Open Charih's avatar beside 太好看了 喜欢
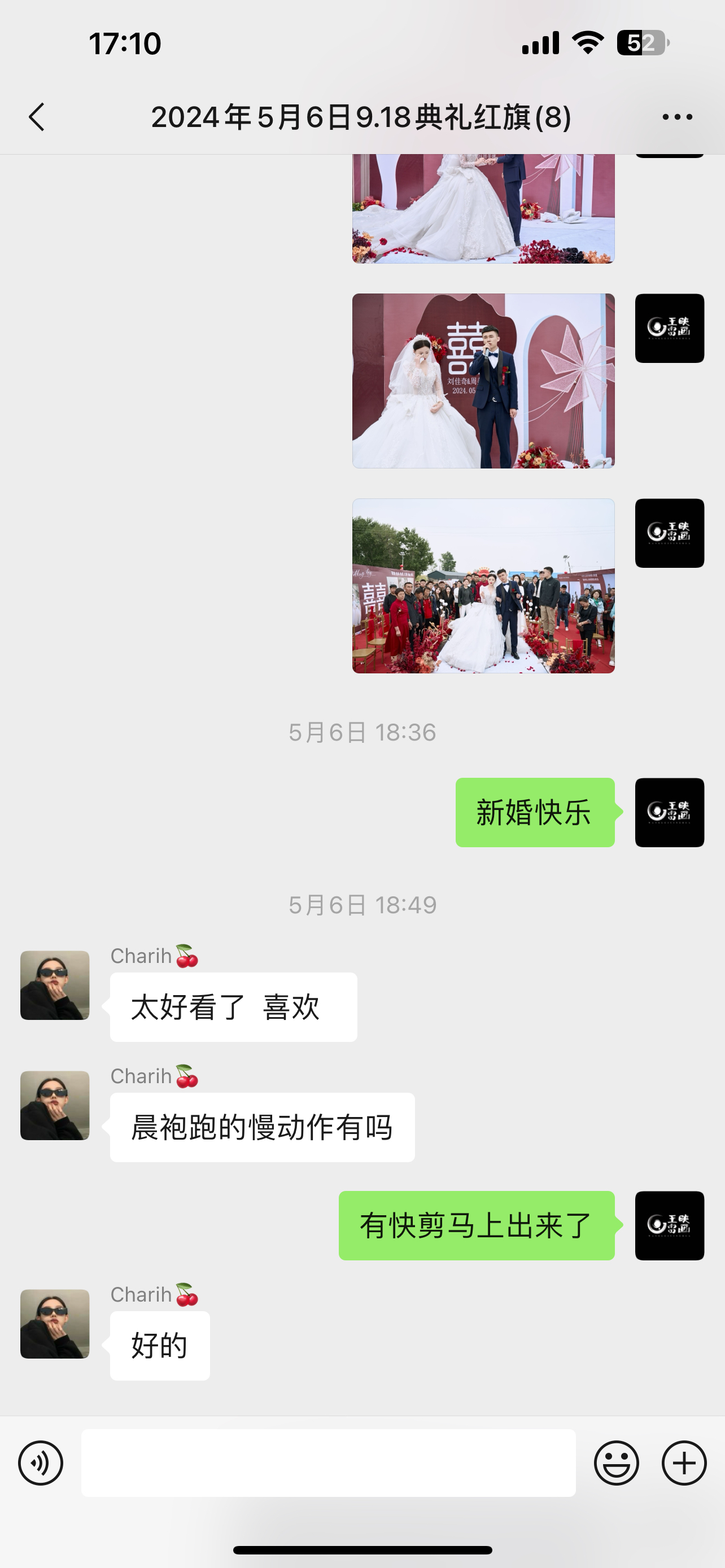The height and width of the screenshot is (1568, 725). click(x=55, y=985)
